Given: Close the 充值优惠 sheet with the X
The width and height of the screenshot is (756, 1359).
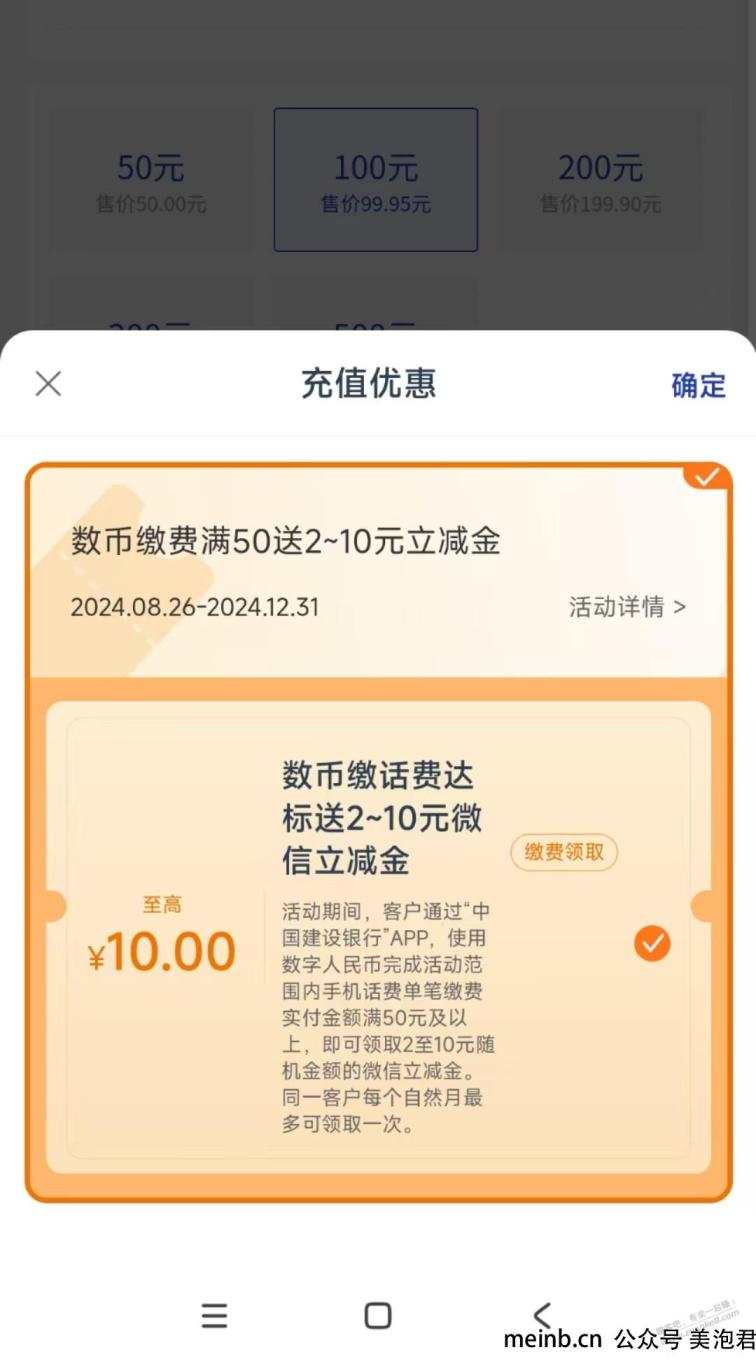Looking at the screenshot, I should (x=48, y=384).
